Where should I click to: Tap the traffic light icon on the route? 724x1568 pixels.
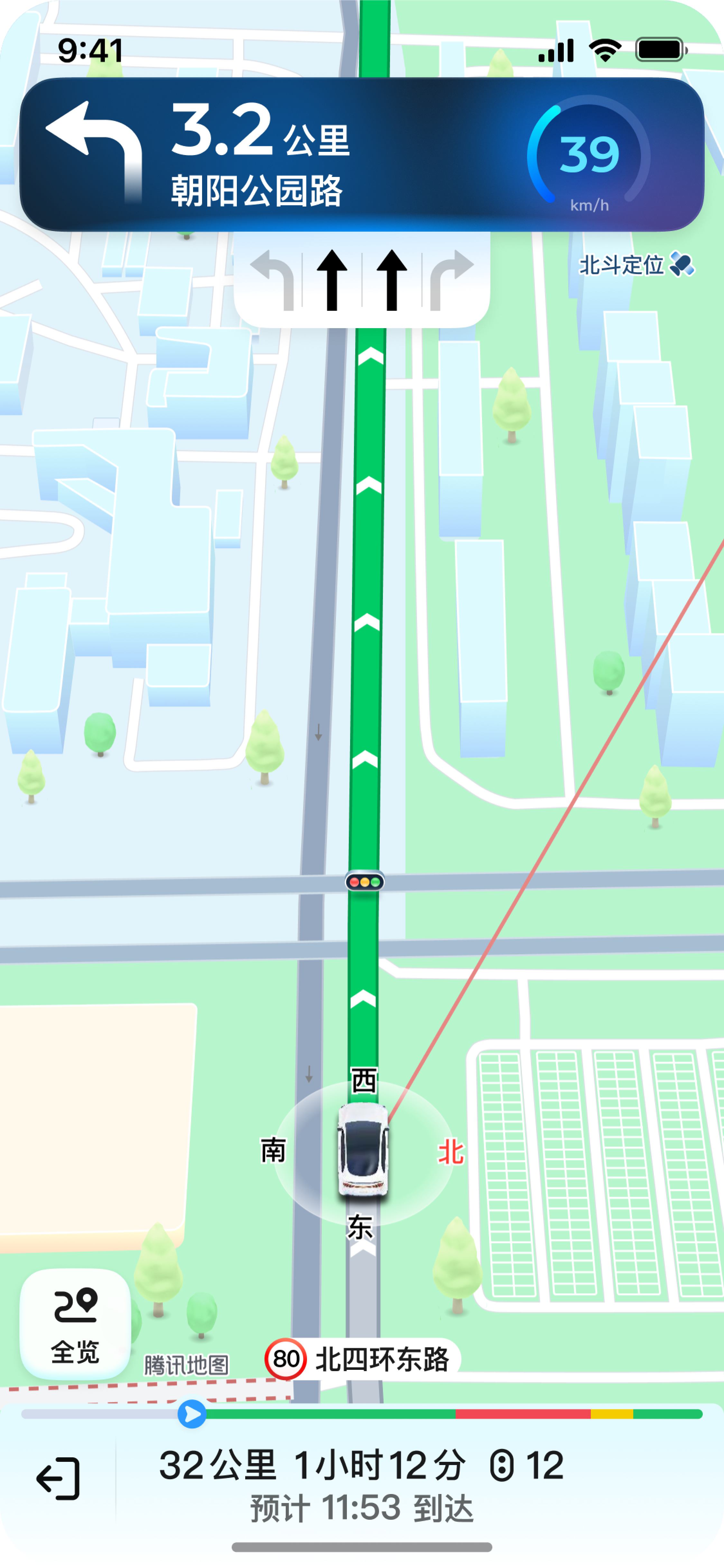click(365, 881)
